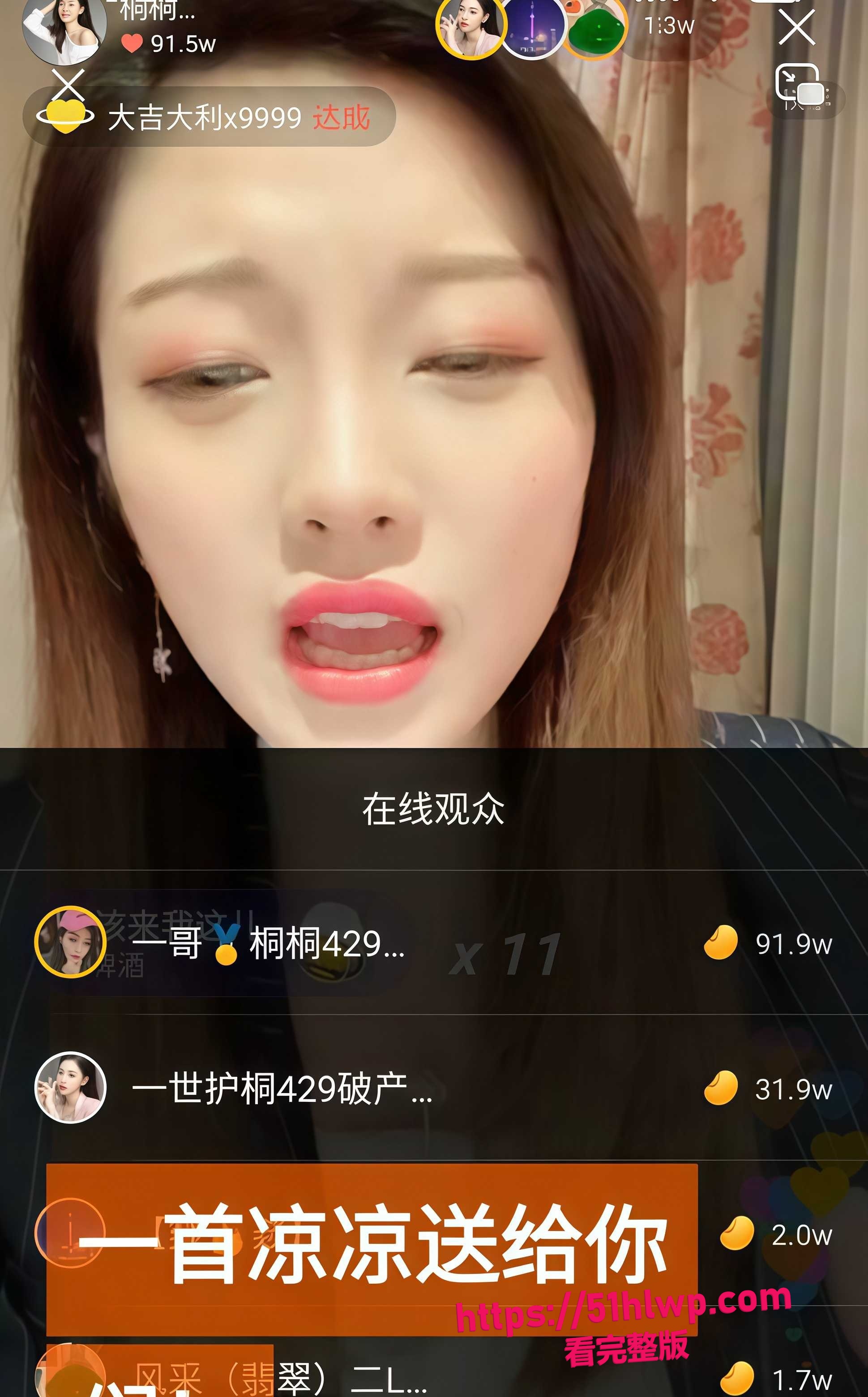Dismiss the 大吉大利x9999 gift banner
The width and height of the screenshot is (868, 1397).
68,85
